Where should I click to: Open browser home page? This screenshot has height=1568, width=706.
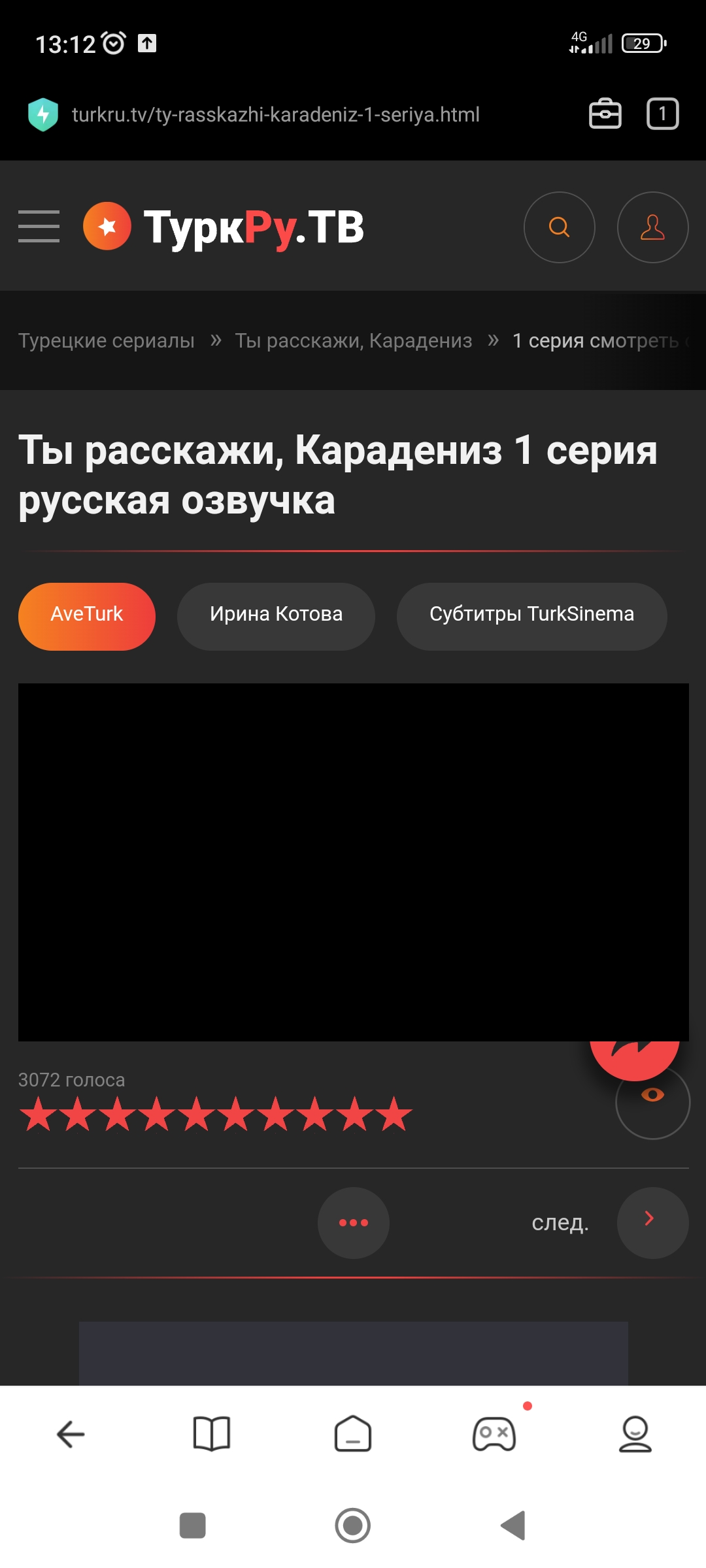tap(353, 1434)
